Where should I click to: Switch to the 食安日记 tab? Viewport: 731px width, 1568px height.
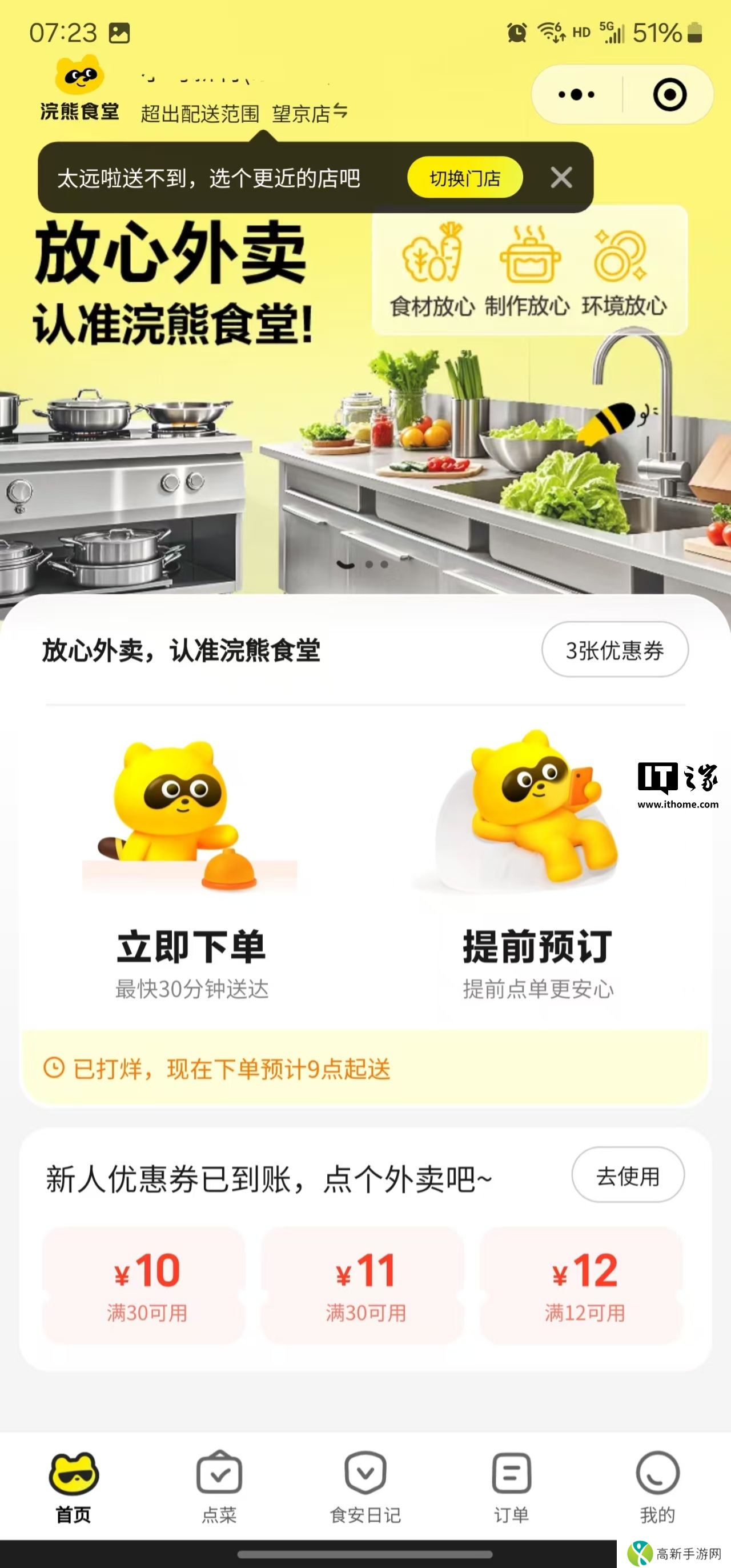point(365,1486)
